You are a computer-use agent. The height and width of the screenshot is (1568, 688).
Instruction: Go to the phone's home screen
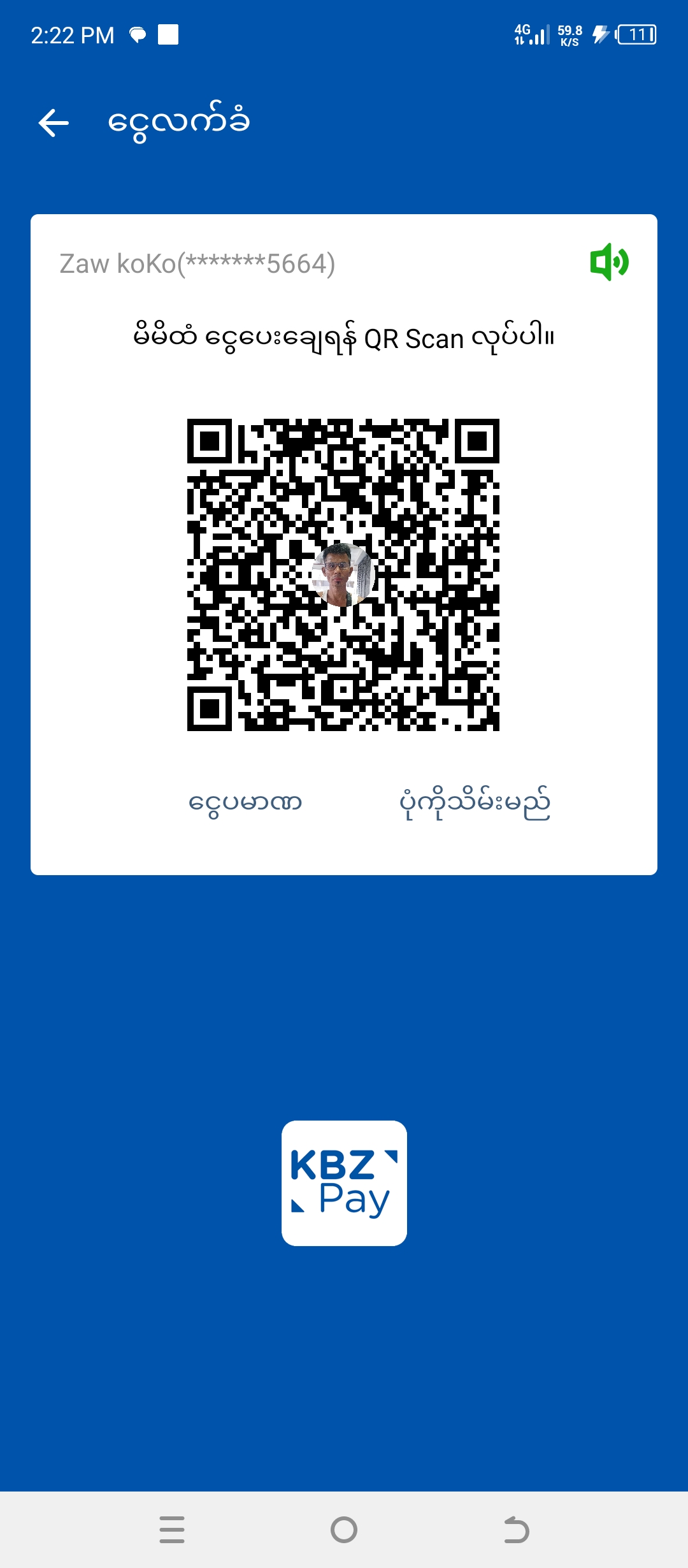click(344, 1529)
